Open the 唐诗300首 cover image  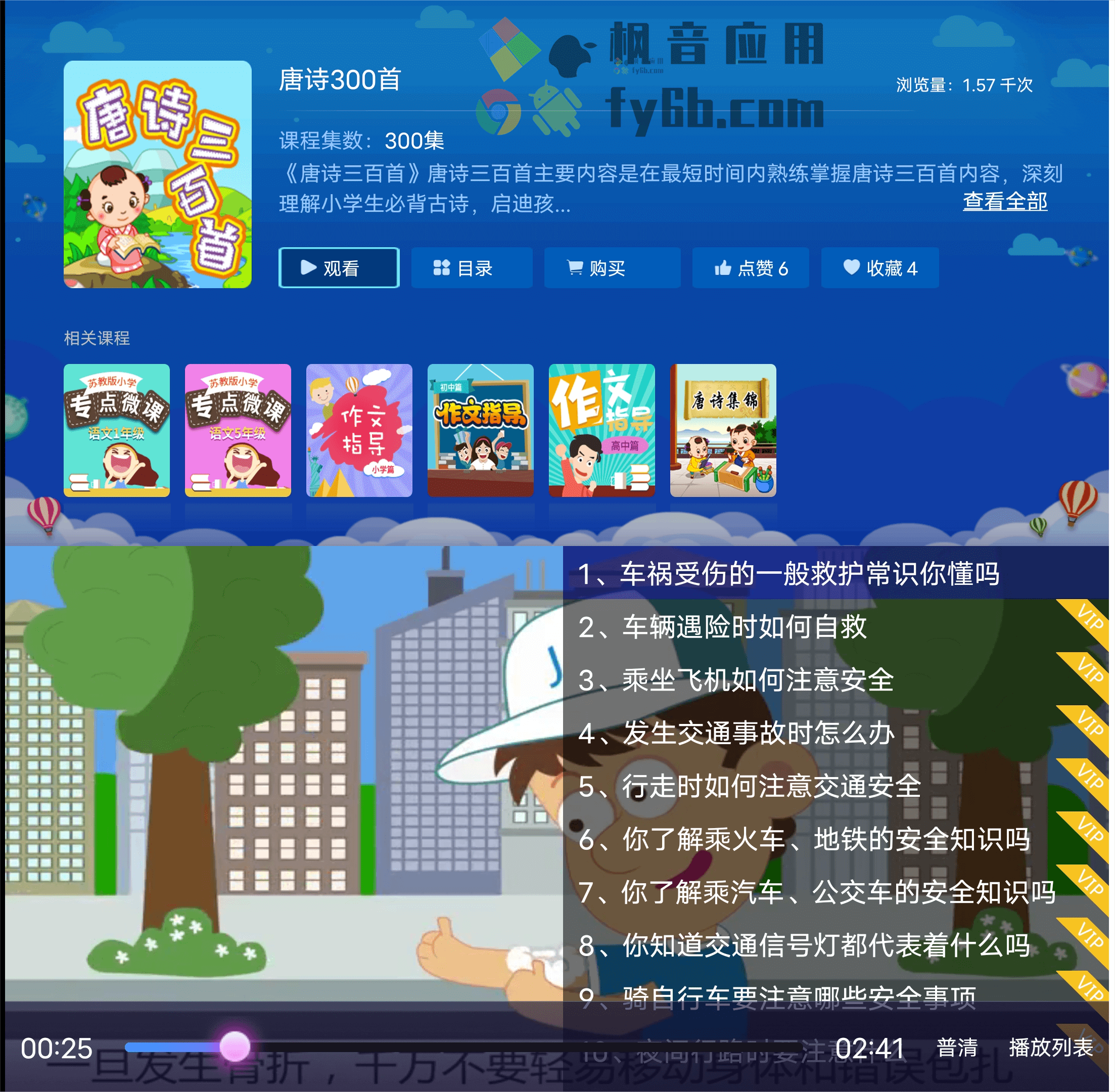(x=158, y=174)
